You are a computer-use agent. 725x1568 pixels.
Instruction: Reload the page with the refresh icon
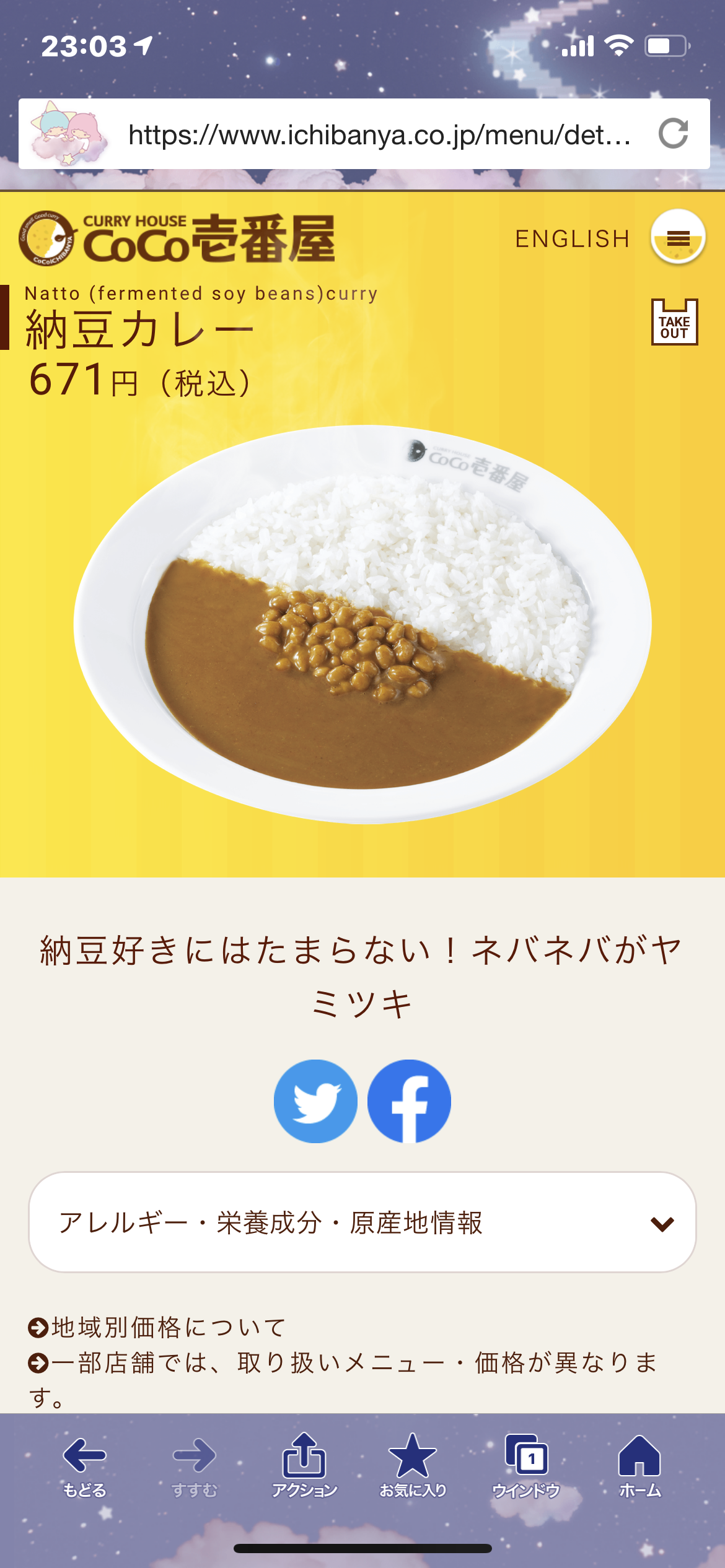pos(673,134)
